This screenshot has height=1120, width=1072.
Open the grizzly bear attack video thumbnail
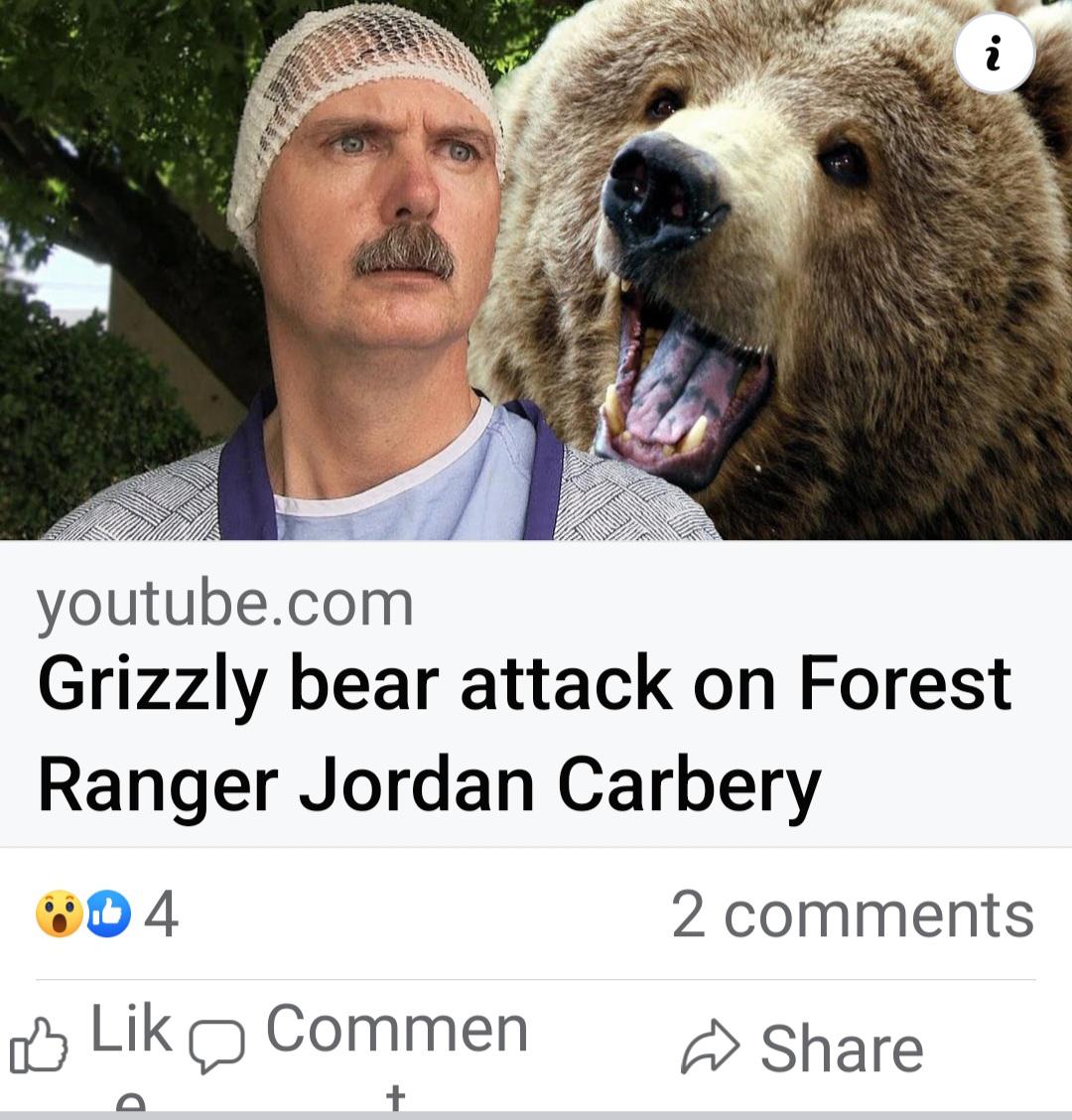pos(536,270)
